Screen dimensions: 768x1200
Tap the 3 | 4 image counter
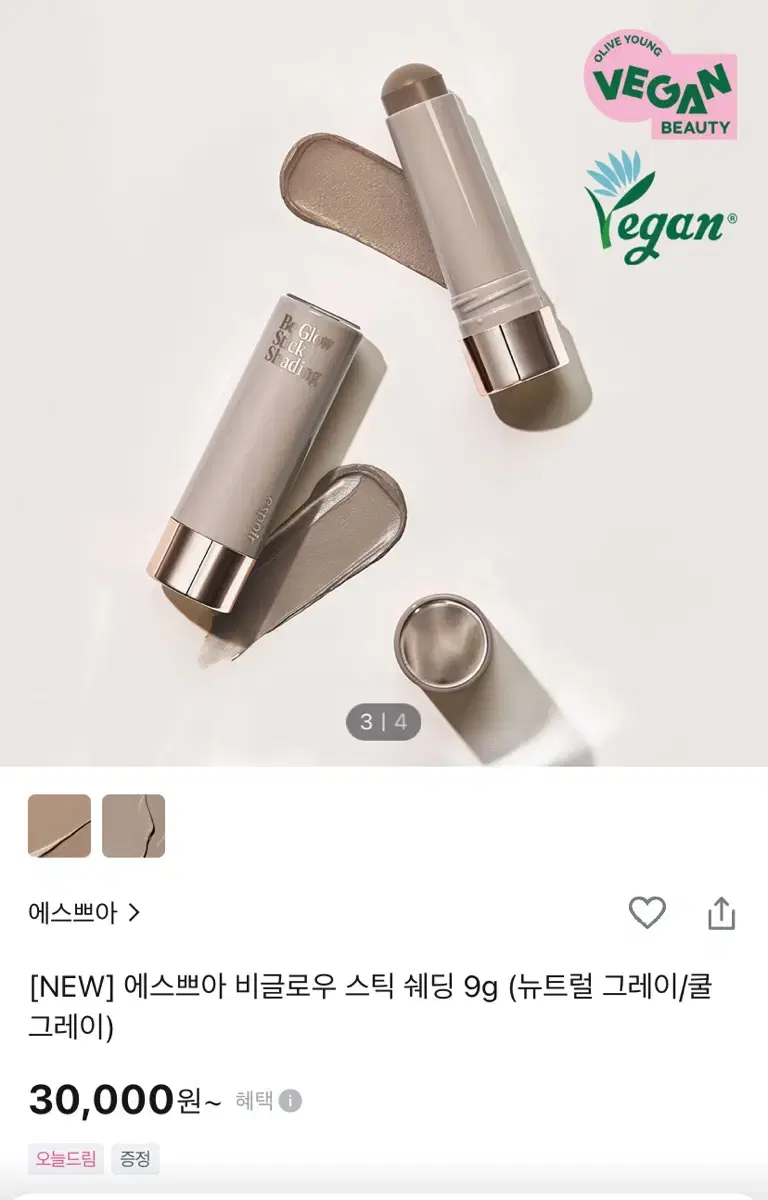(383, 722)
